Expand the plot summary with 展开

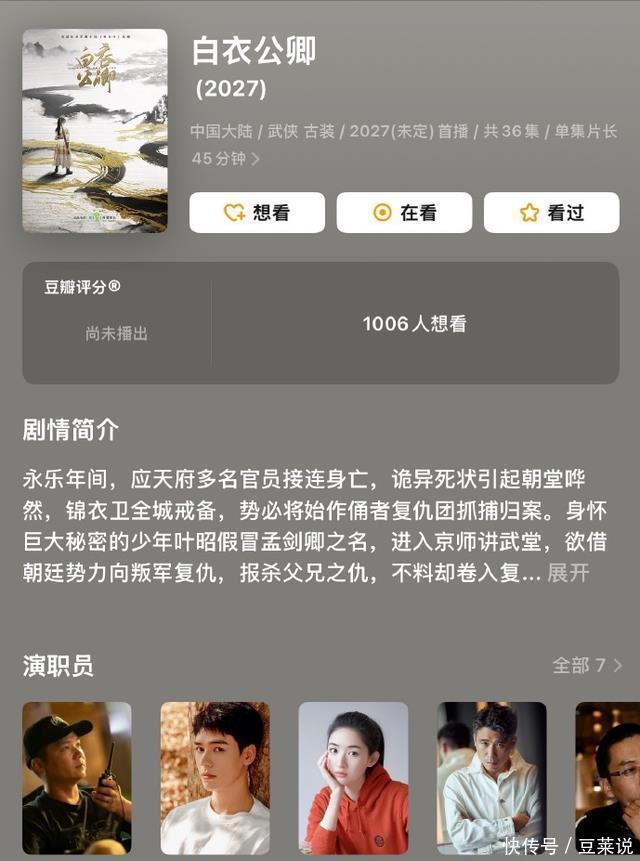coord(568,573)
